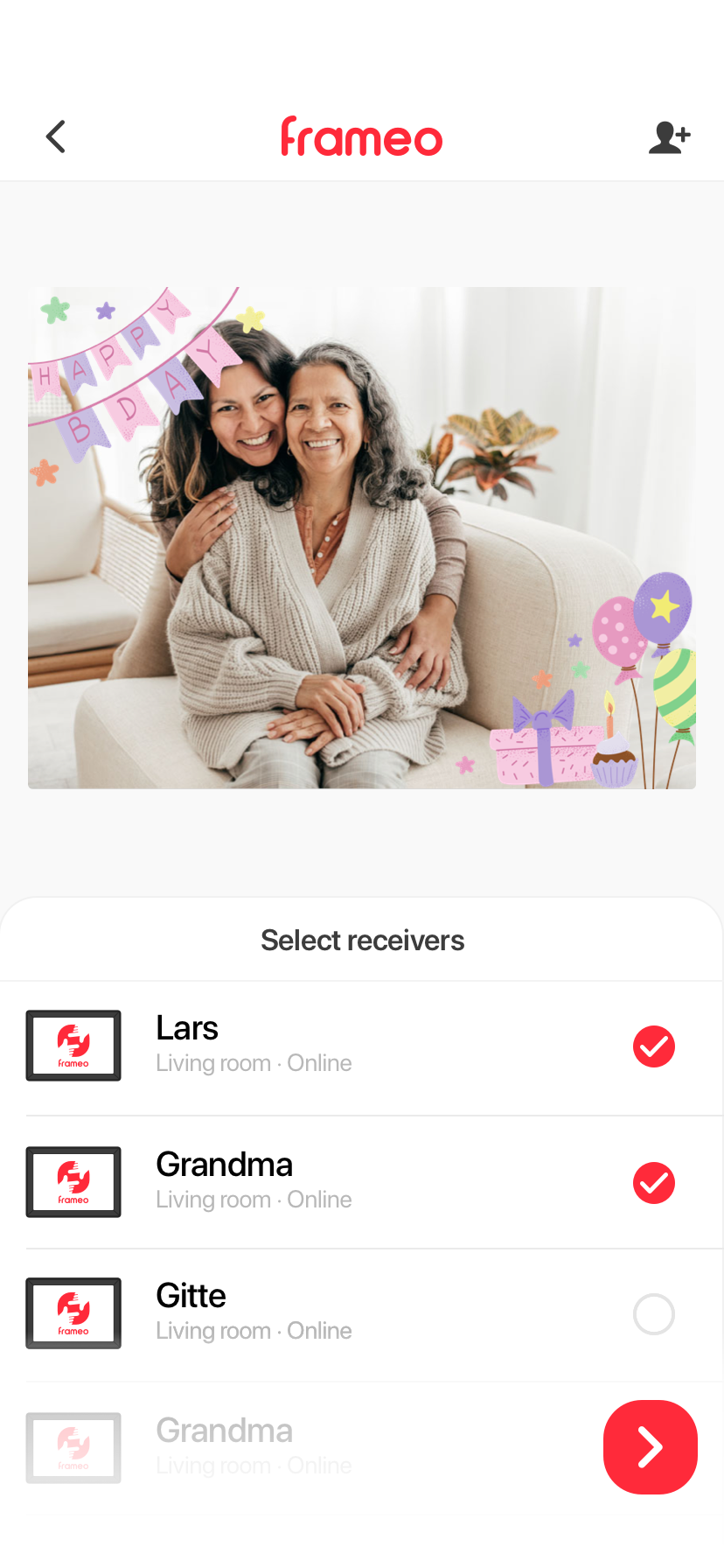Open the add friend icon
This screenshot has height=1568, width=724.
(x=669, y=137)
